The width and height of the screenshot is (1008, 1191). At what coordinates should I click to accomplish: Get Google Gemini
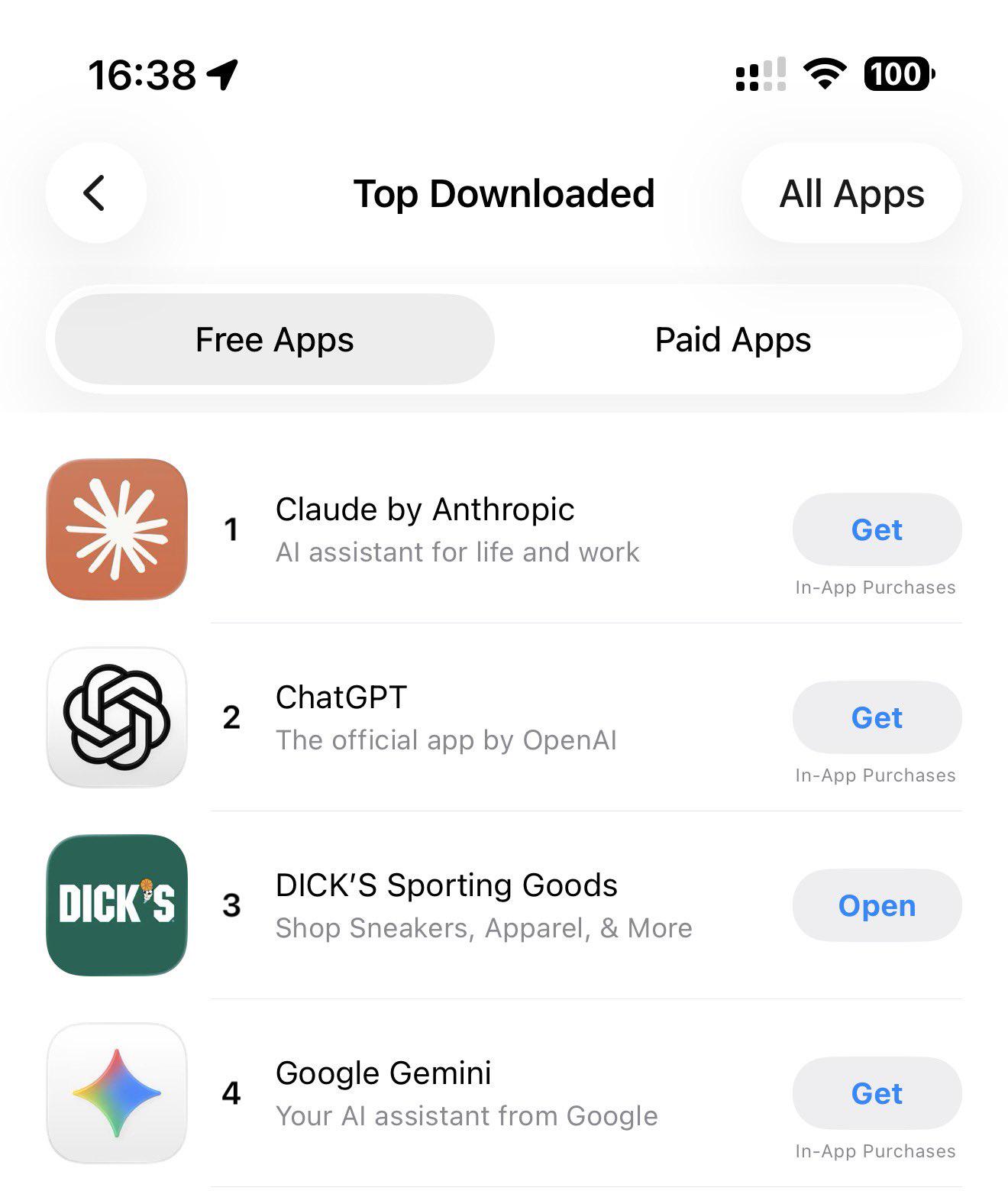(x=876, y=1093)
